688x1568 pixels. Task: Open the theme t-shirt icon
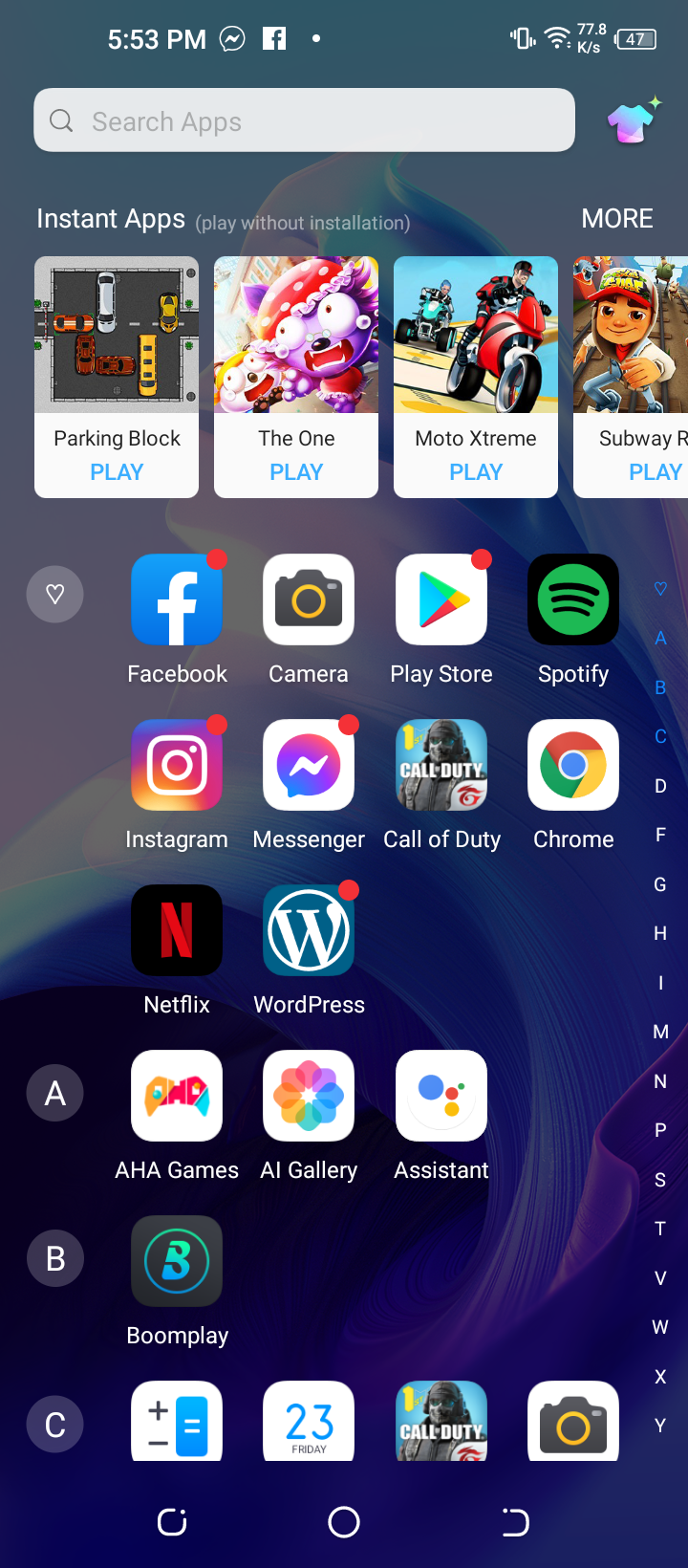[x=633, y=121]
